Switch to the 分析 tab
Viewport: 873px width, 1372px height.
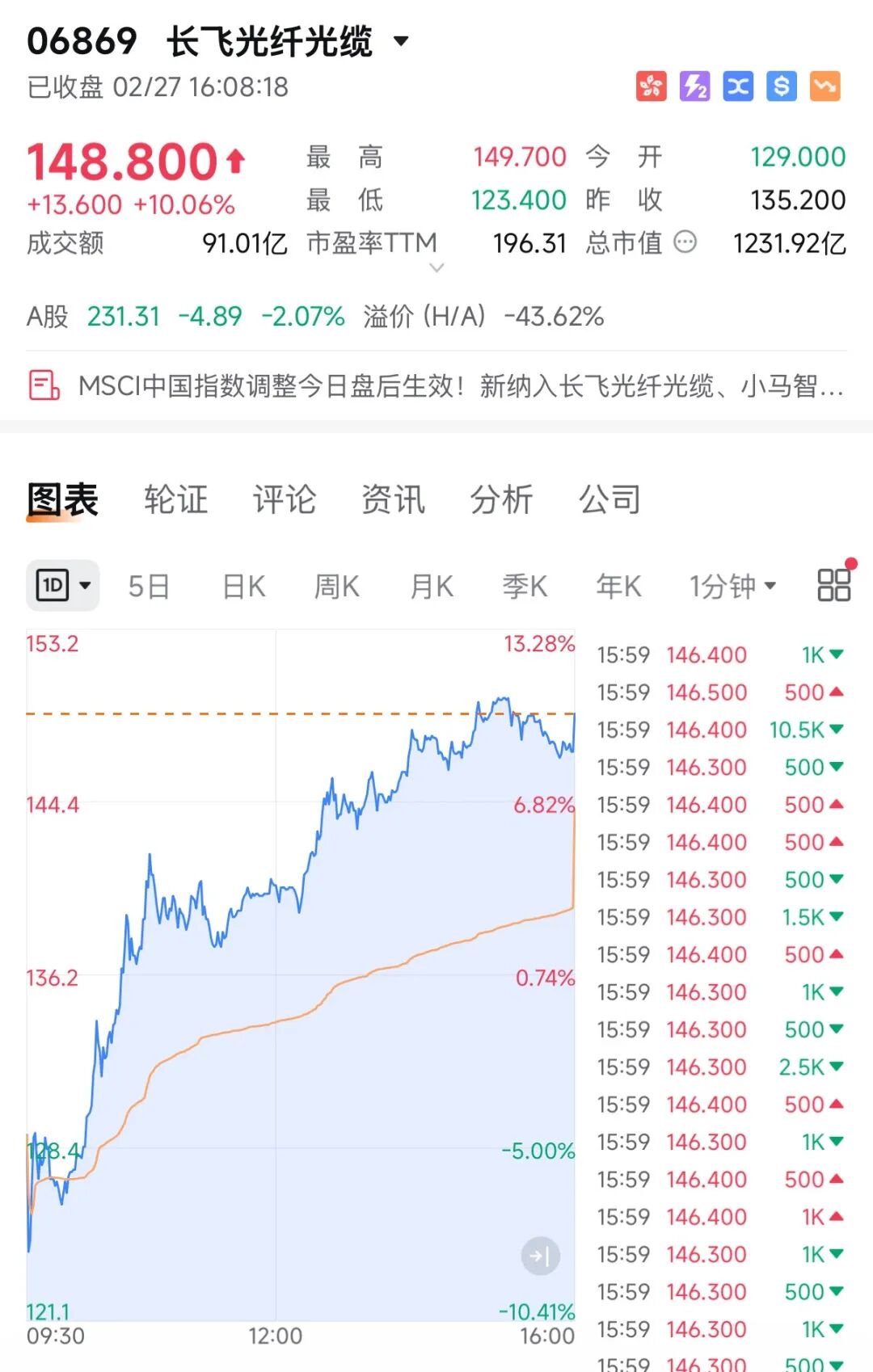click(x=501, y=499)
